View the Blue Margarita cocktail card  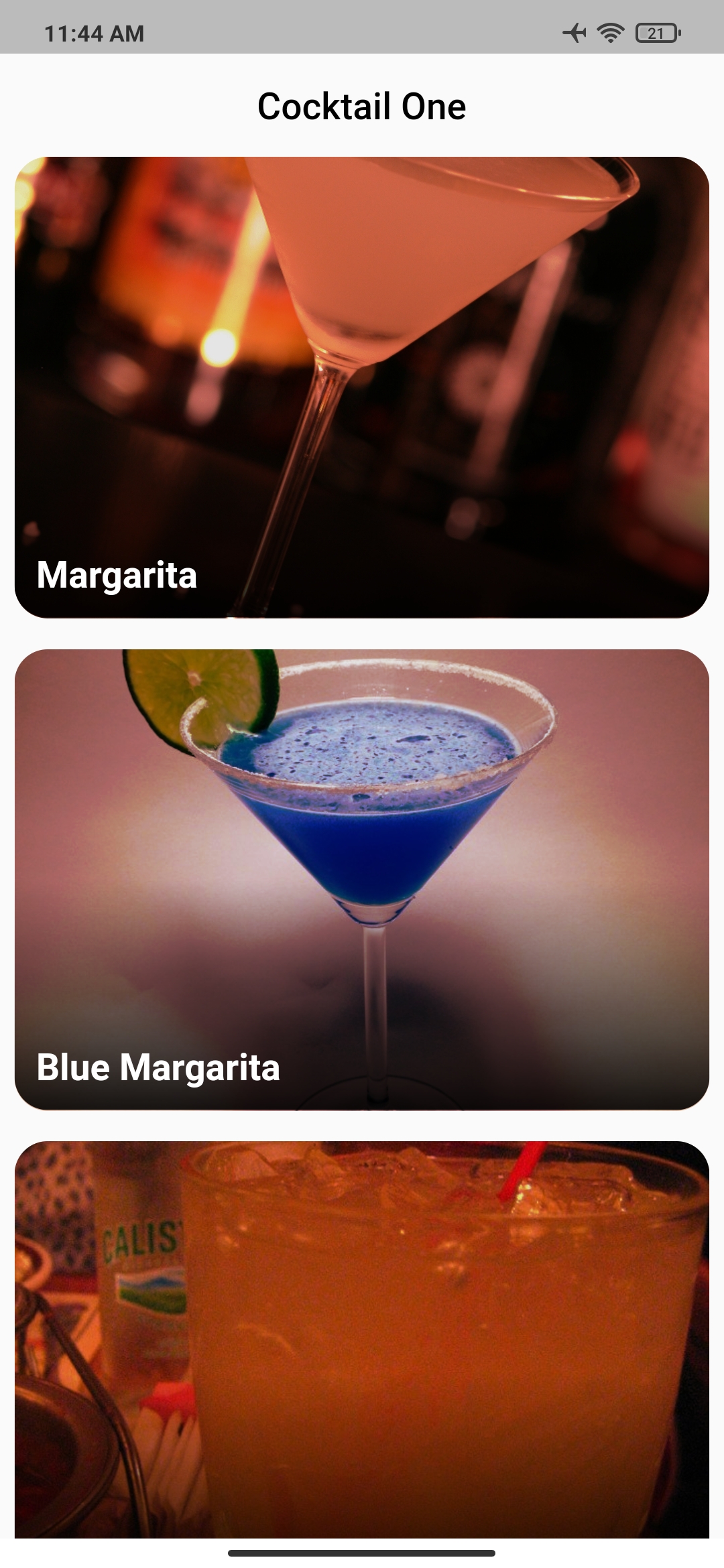coord(362,879)
